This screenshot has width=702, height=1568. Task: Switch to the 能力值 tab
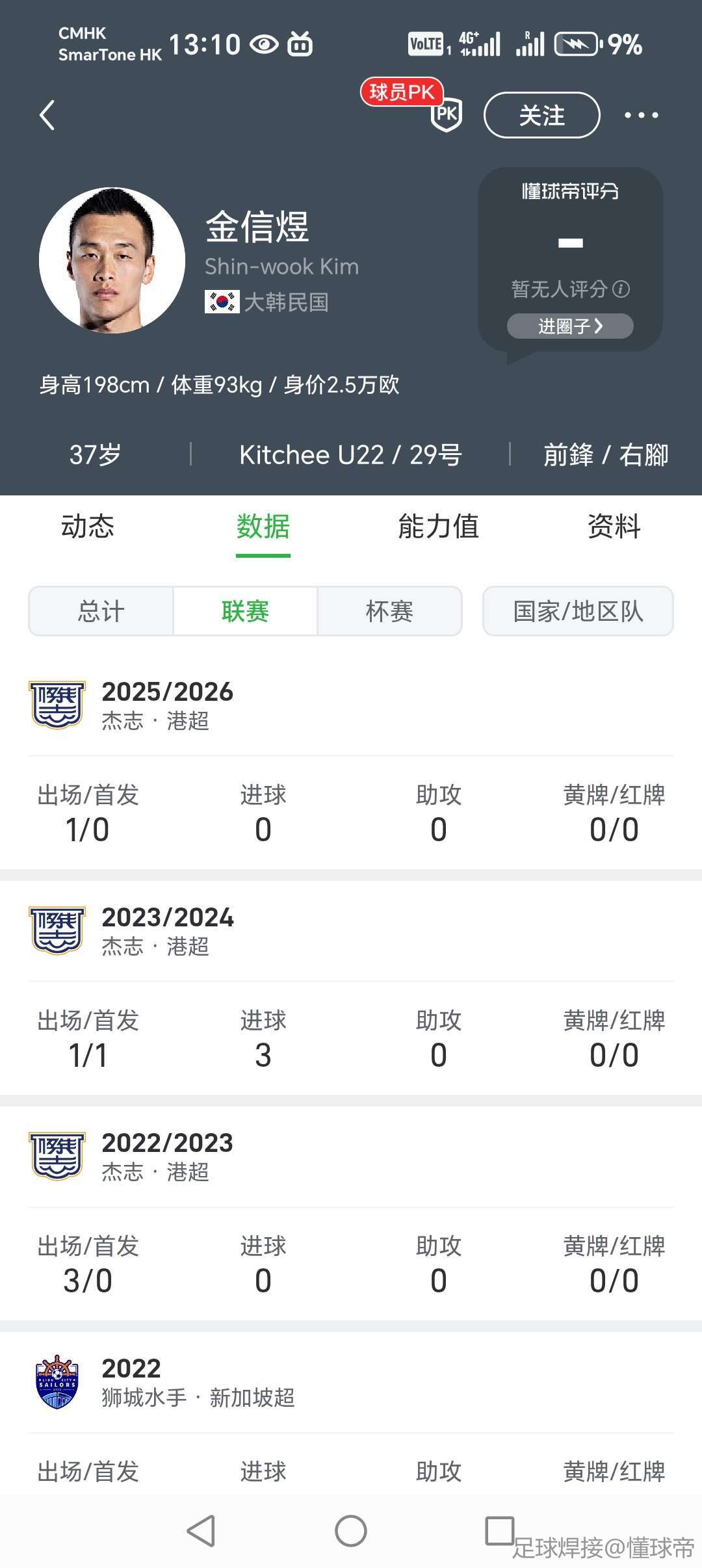(438, 527)
